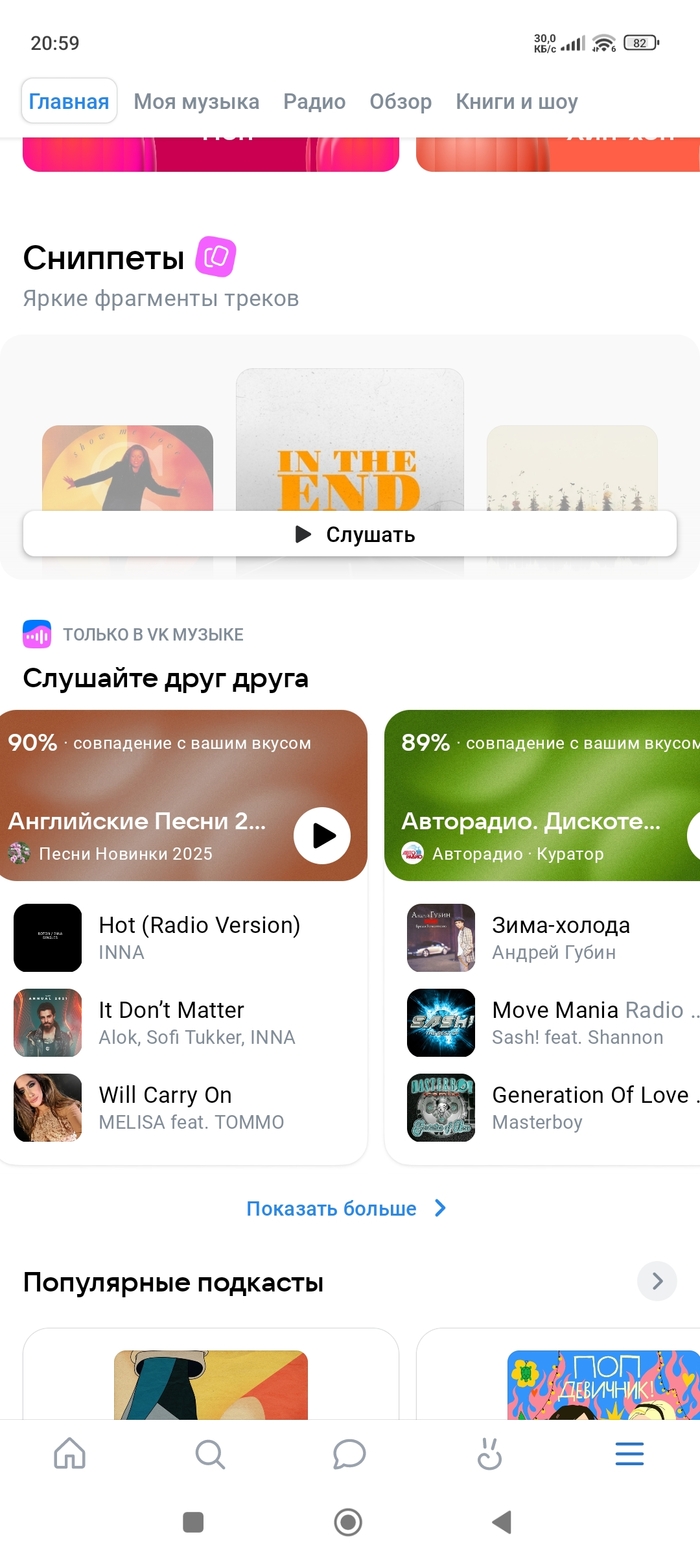Viewport: 700px width, 1556px height.
Task: Open the Популярные подкасты section arrow
Action: click(657, 1281)
